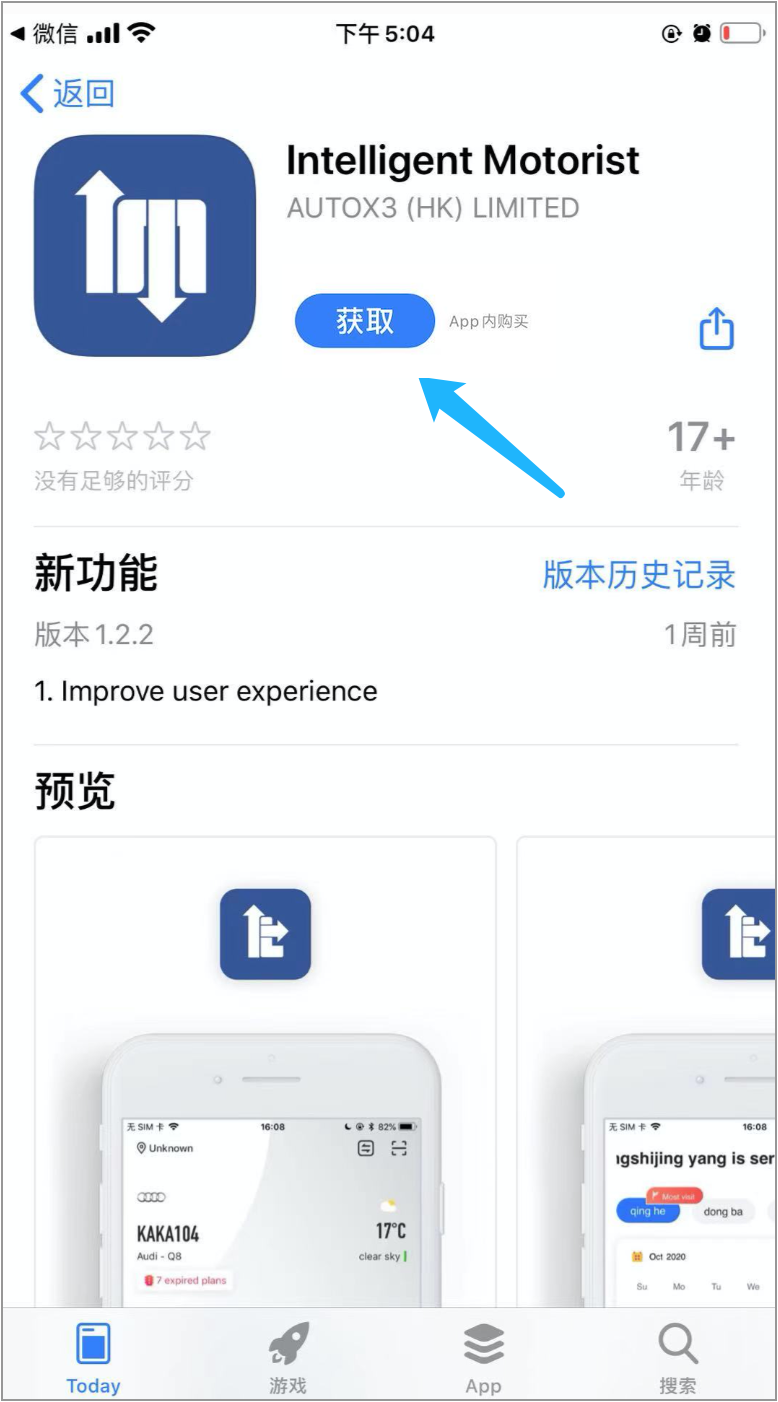This screenshot has width=778, height=1402.
Task: Open 版本历史记录 version history
Action: pos(639,574)
